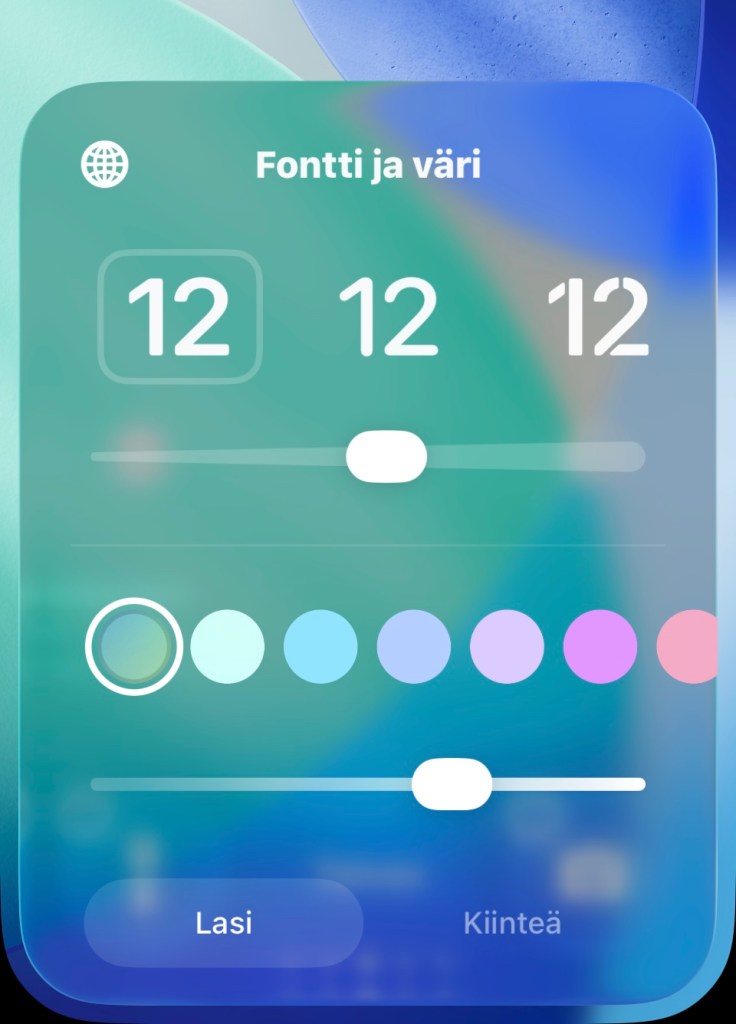The width and height of the screenshot is (736, 1024).
Task: Click the font weight slider handle
Action: pyautogui.click(x=386, y=455)
